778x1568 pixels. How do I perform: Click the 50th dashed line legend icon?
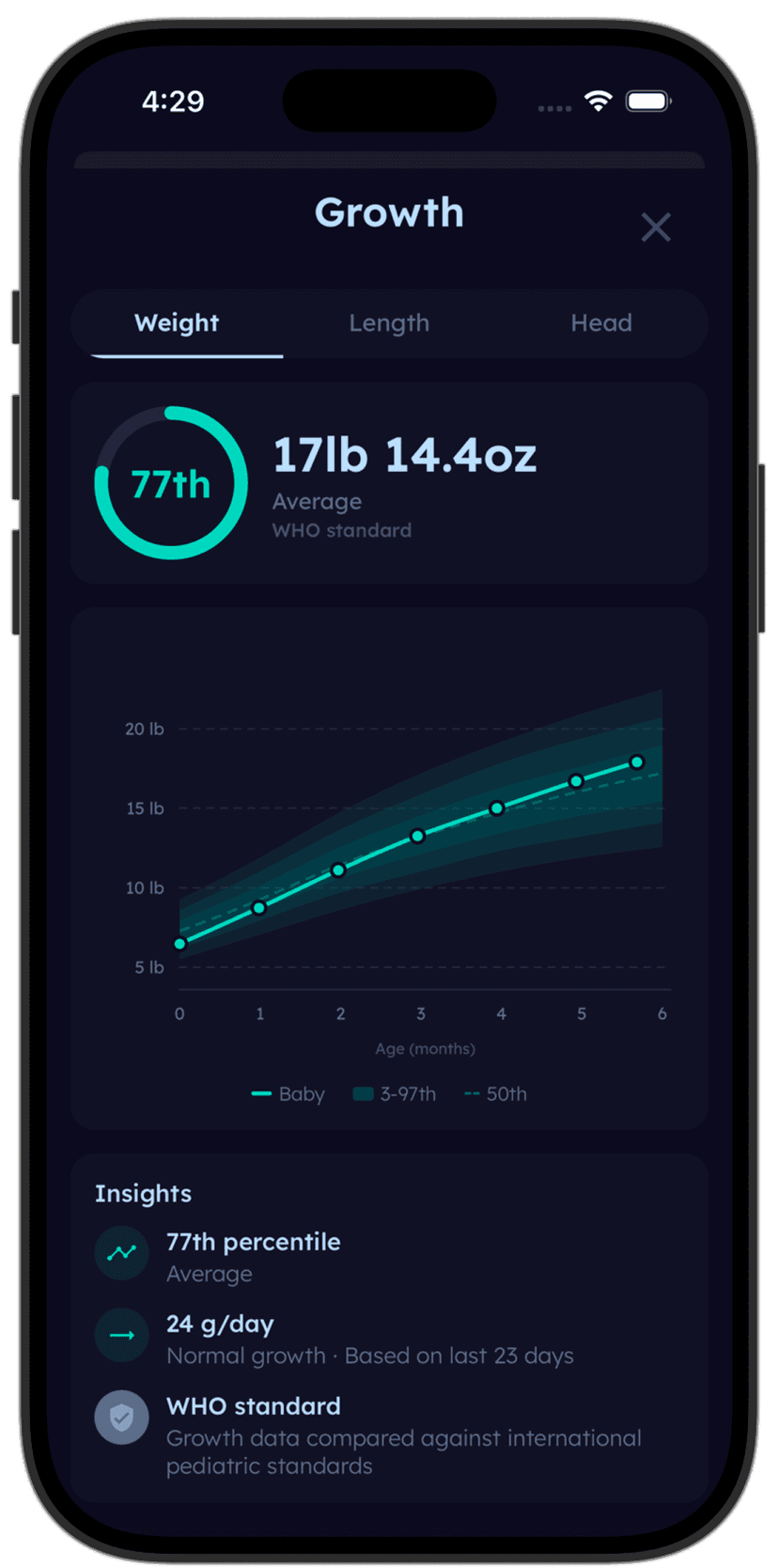pos(471,1094)
